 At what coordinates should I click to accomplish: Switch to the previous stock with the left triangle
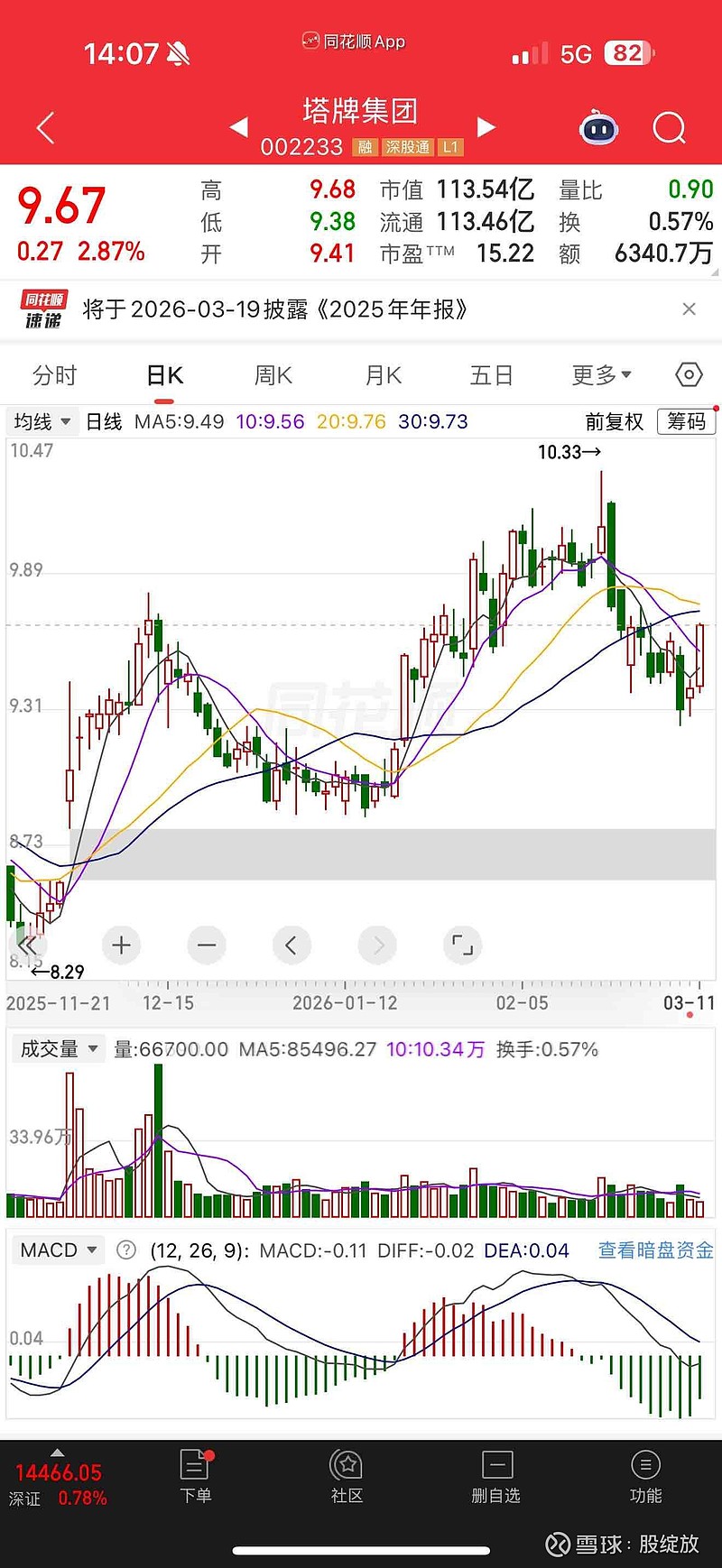coord(239,127)
